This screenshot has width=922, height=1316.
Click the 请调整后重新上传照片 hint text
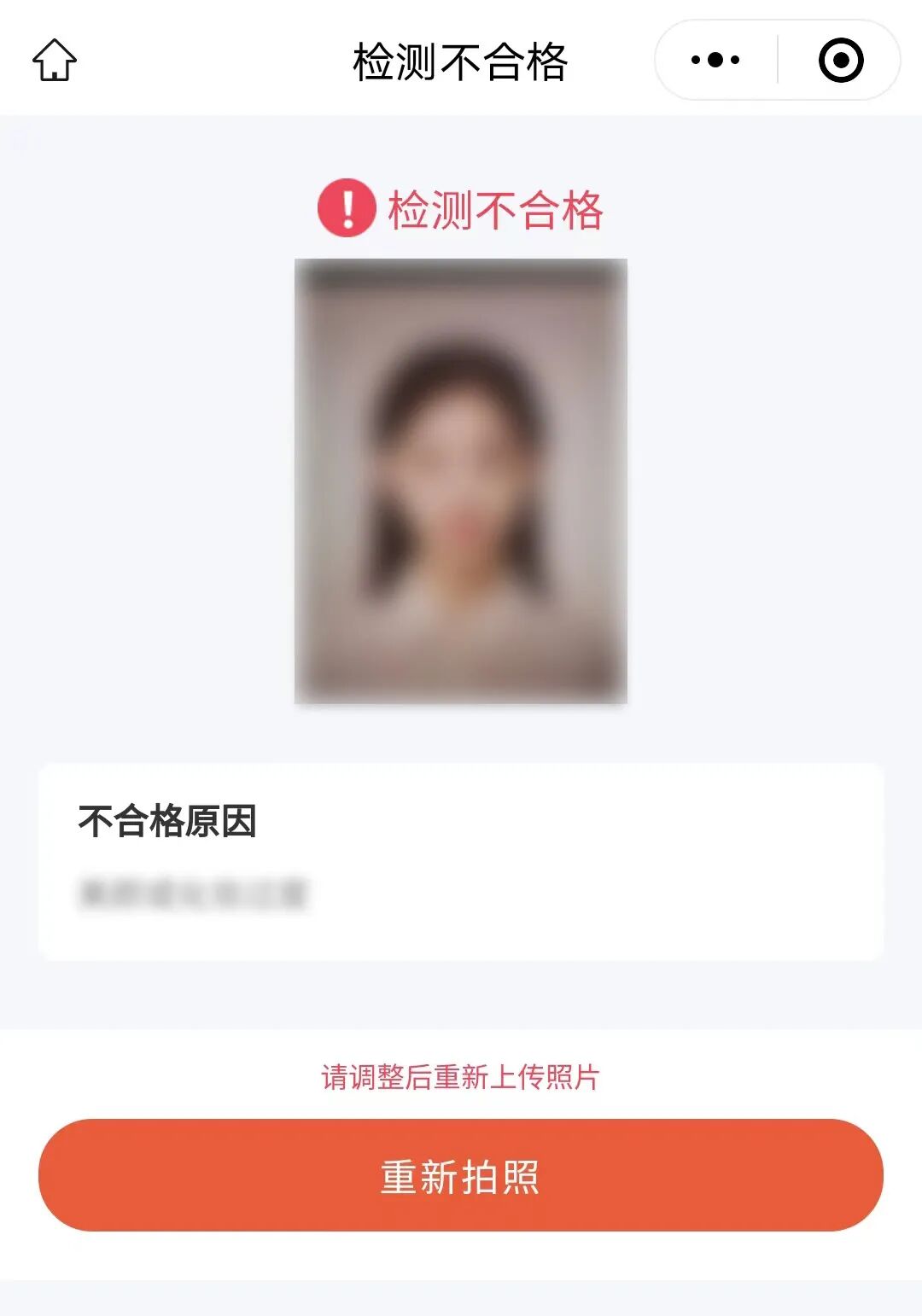coord(461,1078)
